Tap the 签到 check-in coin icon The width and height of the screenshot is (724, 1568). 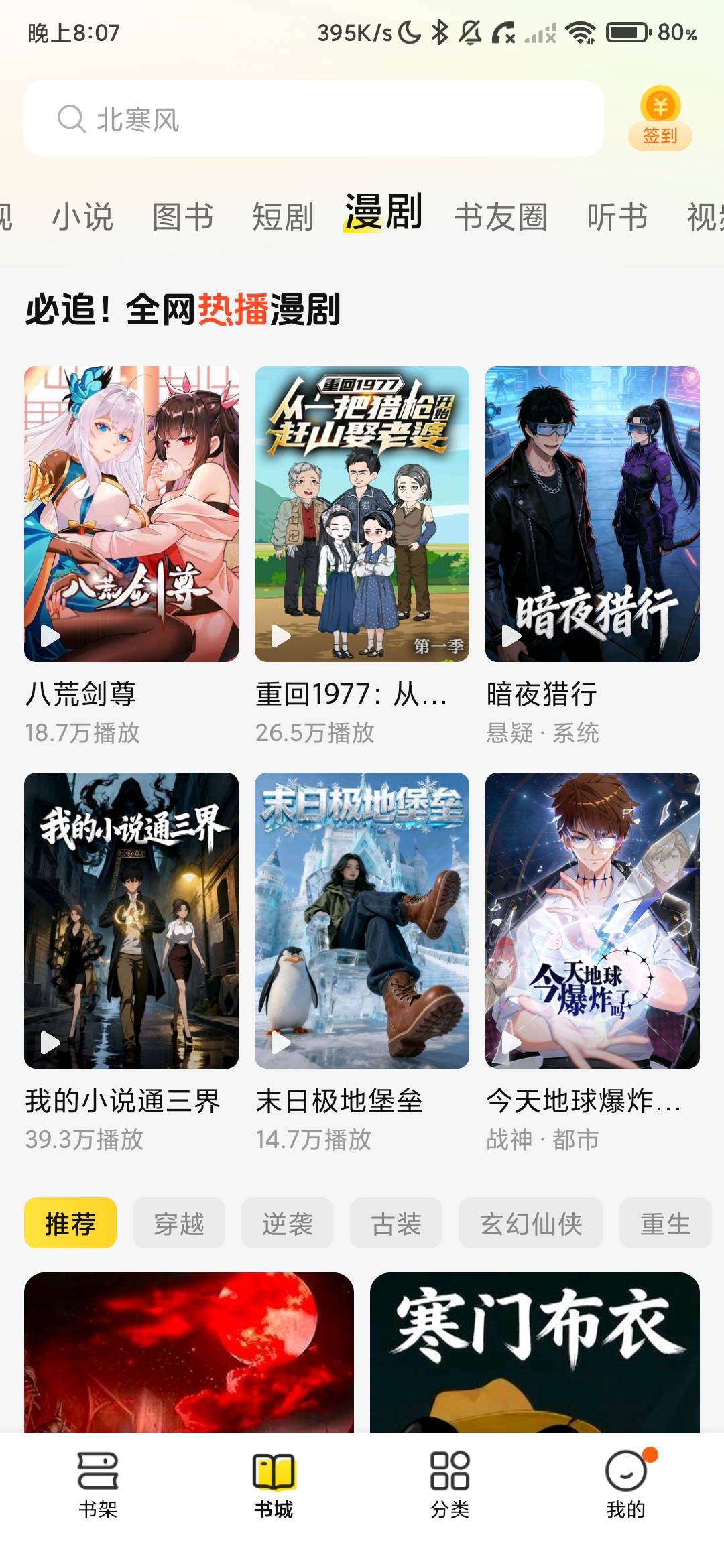point(660,118)
